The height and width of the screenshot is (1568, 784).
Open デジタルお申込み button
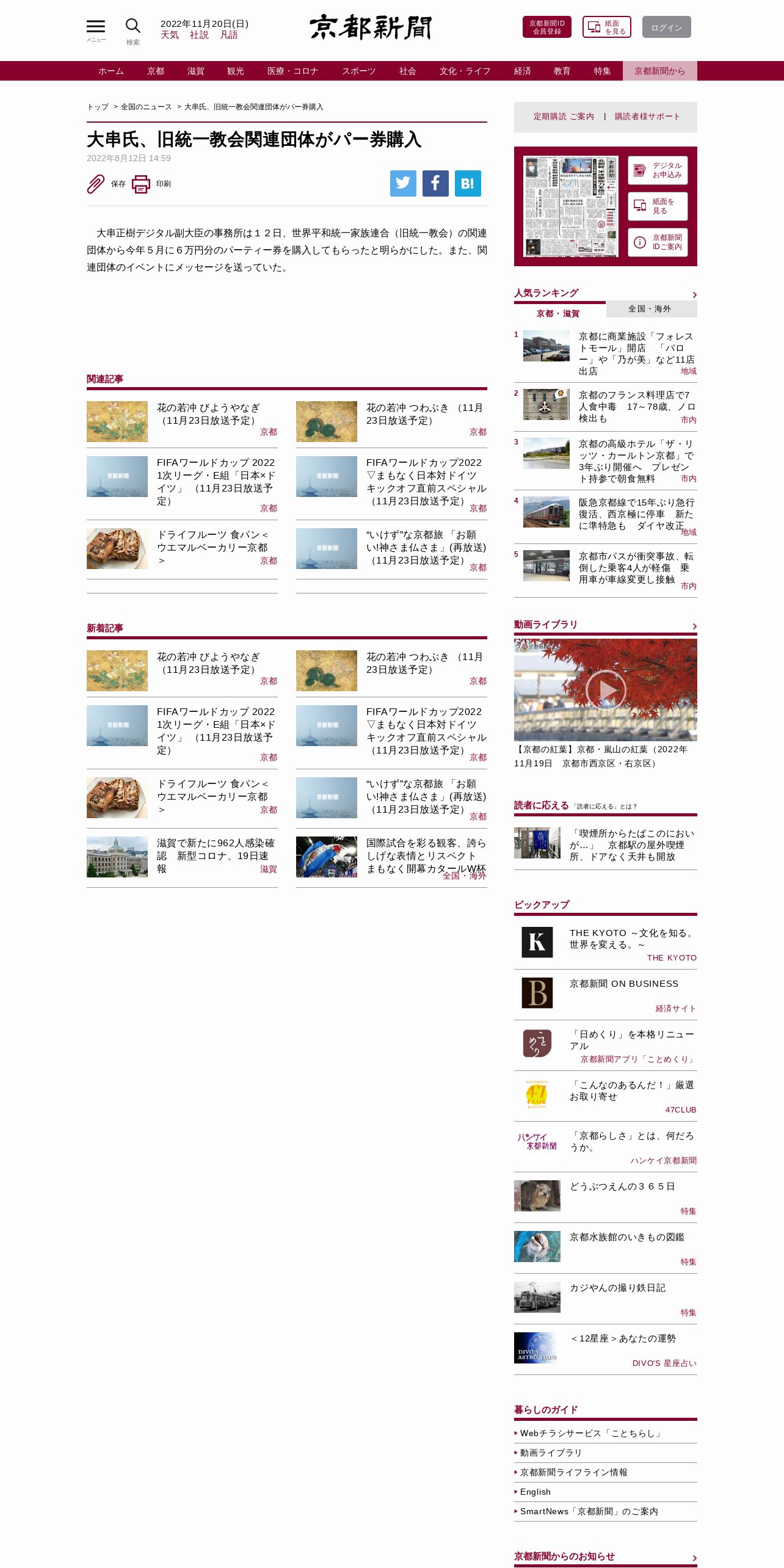tap(658, 170)
